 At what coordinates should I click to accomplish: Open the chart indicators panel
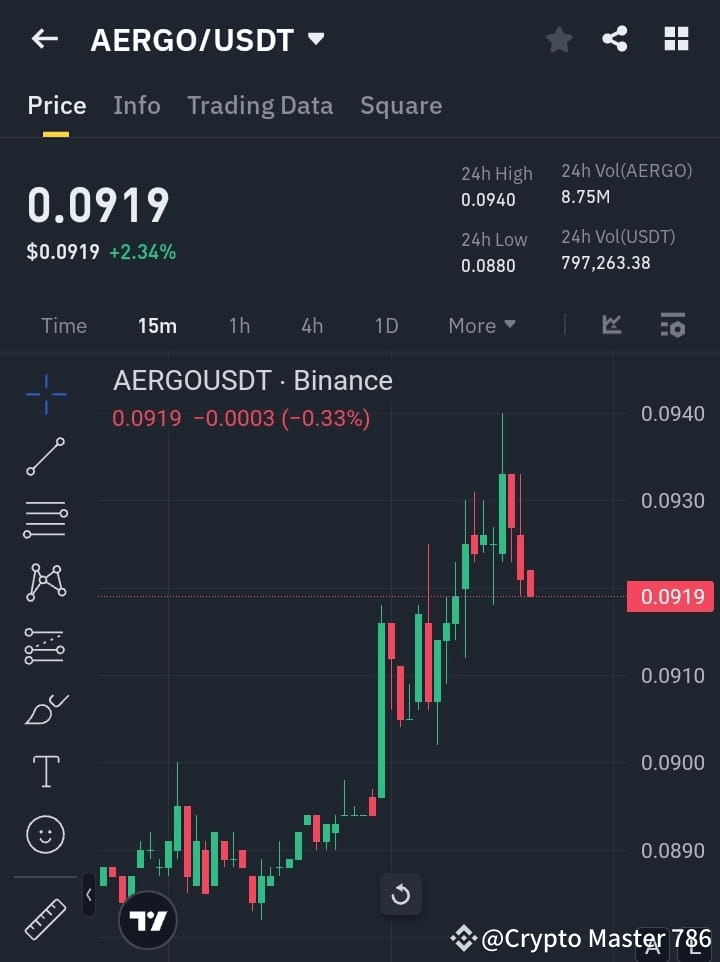click(611, 325)
